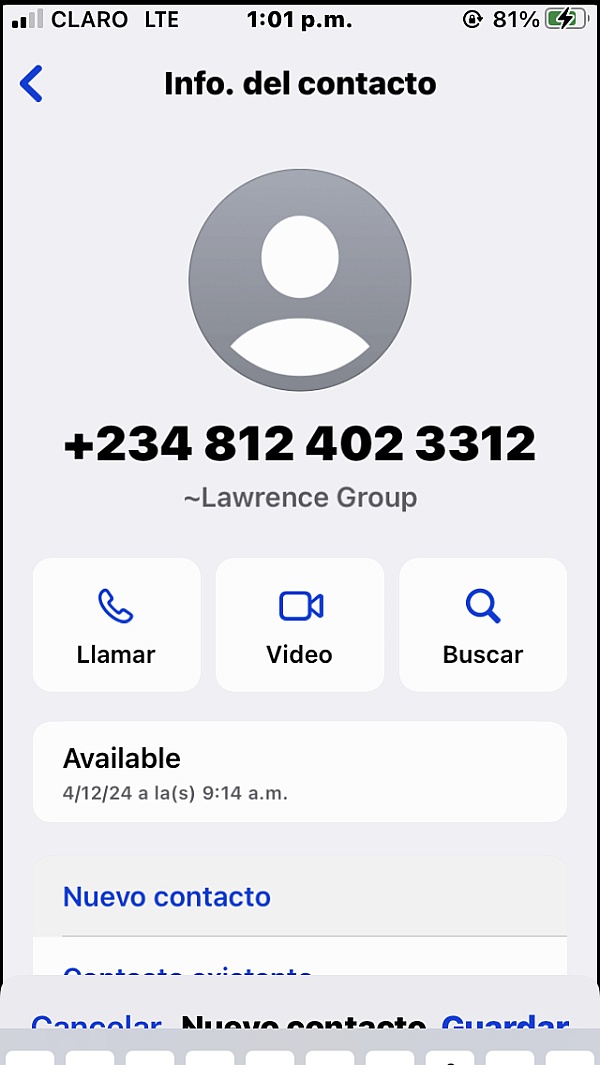Tap Guardar to save the contact
Viewport: 600px width, 1065px height.
click(505, 1026)
